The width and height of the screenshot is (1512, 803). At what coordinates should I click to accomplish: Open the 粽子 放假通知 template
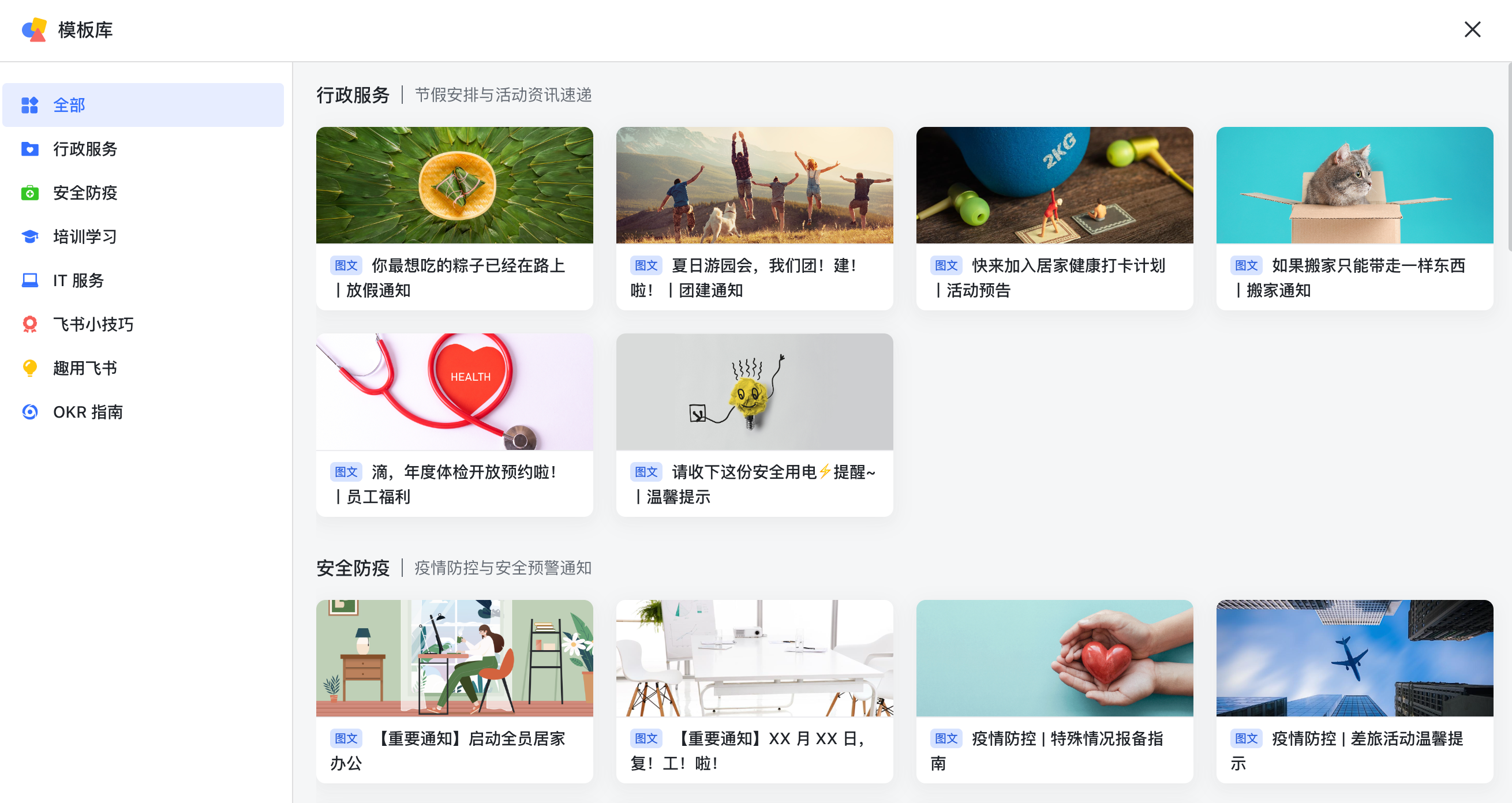454,218
